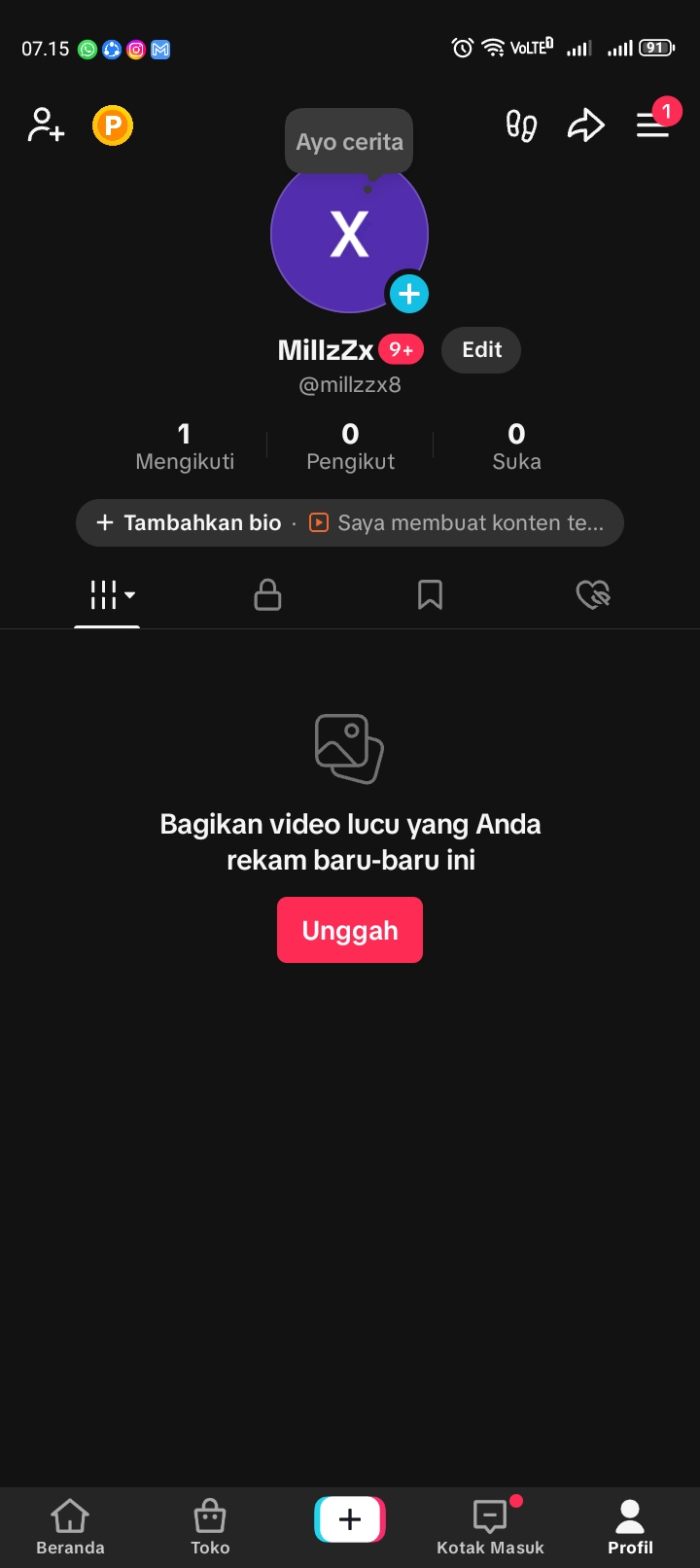Viewport: 700px width, 1568px height.
Task: Tap the Unggah upload button
Action: (x=350, y=930)
